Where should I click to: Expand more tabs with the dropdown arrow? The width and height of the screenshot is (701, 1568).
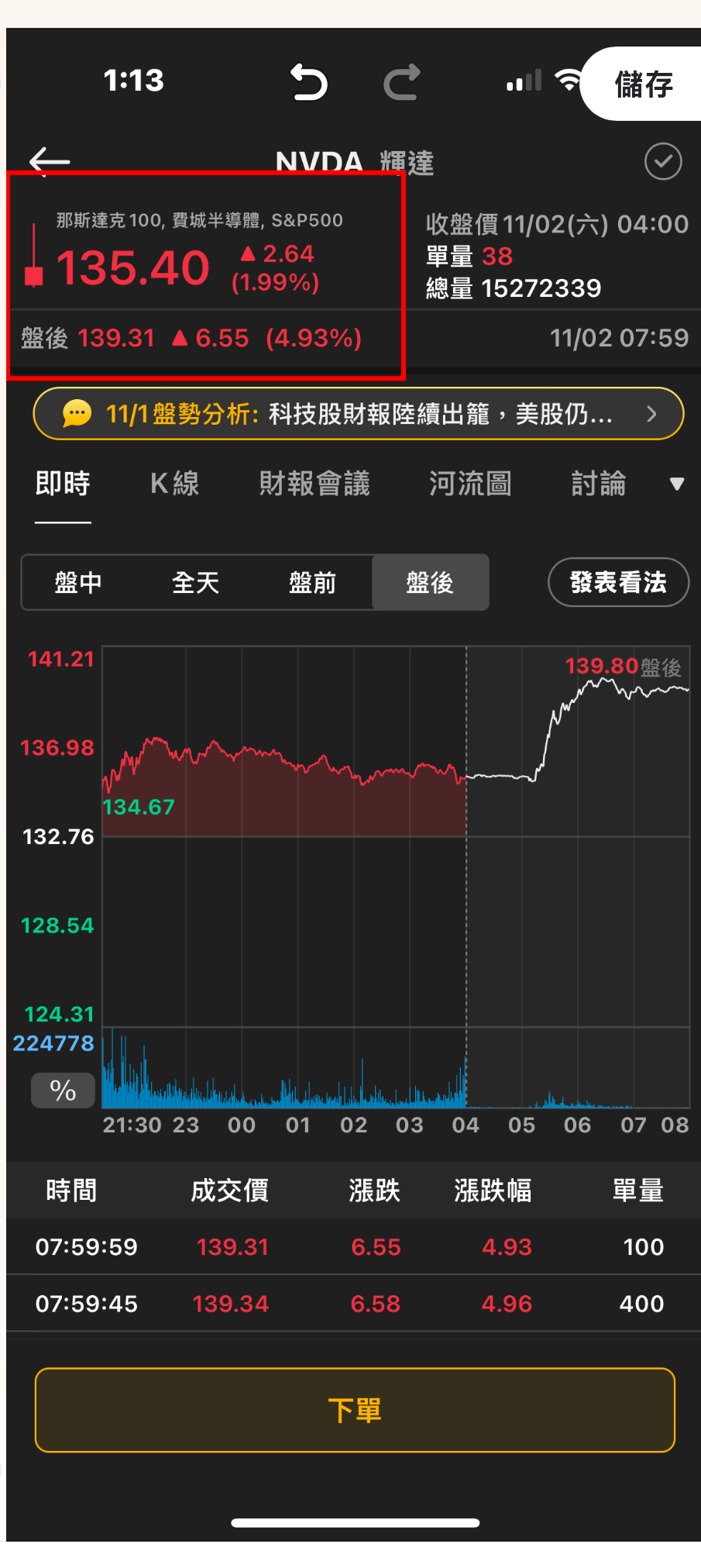(676, 484)
